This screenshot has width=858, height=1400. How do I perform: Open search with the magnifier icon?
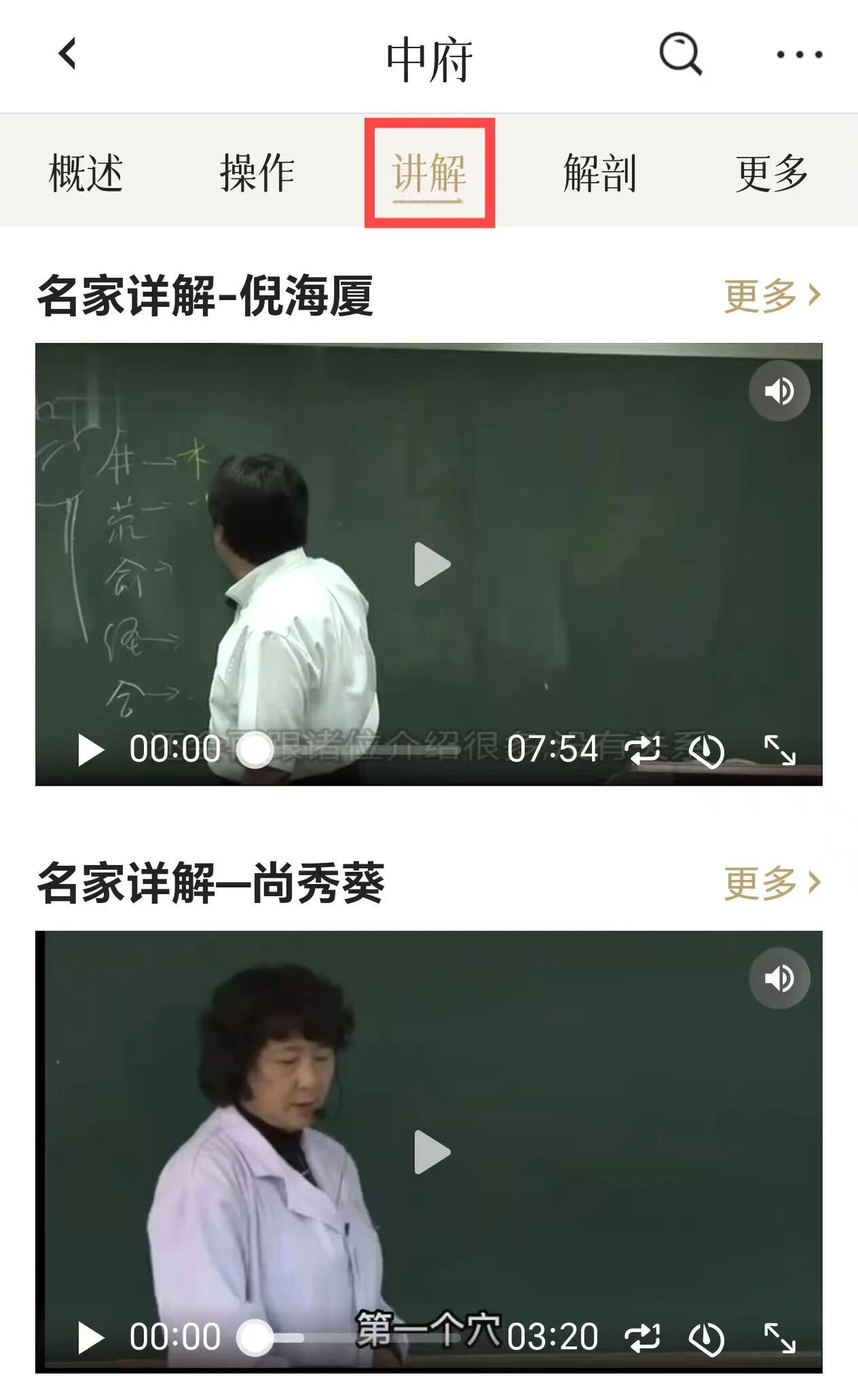click(680, 54)
